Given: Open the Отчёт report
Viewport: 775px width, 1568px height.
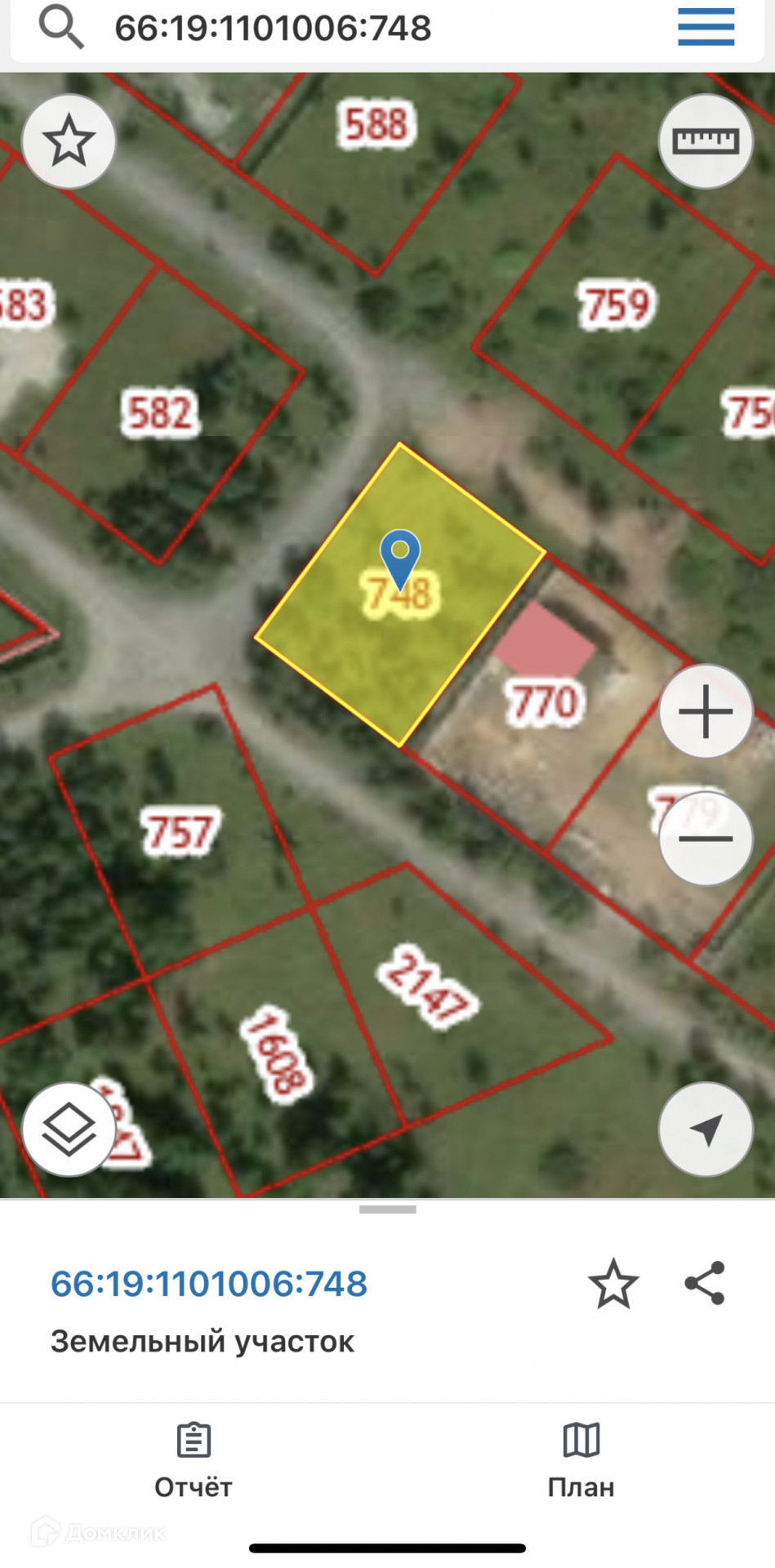Looking at the screenshot, I should click(194, 1462).
